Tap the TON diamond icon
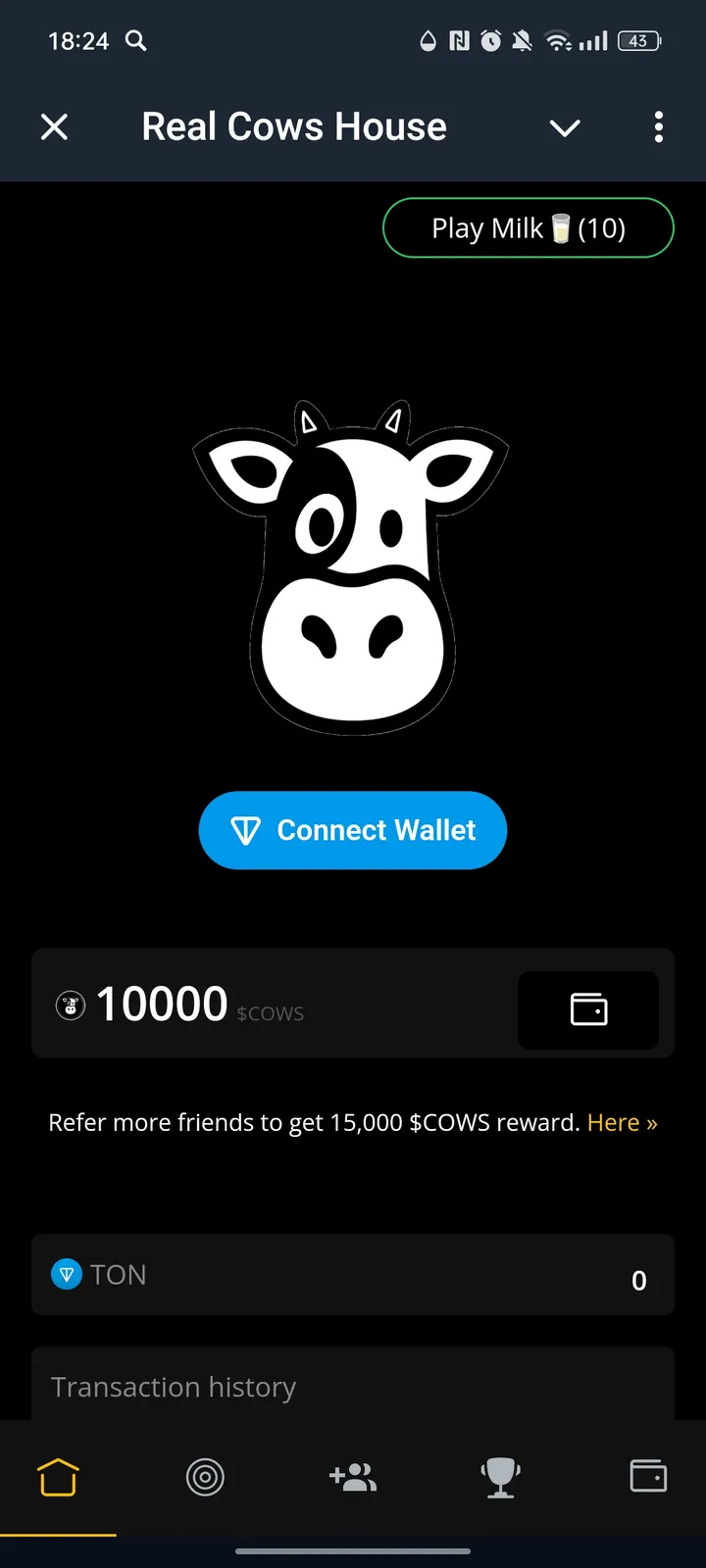 67,1274
